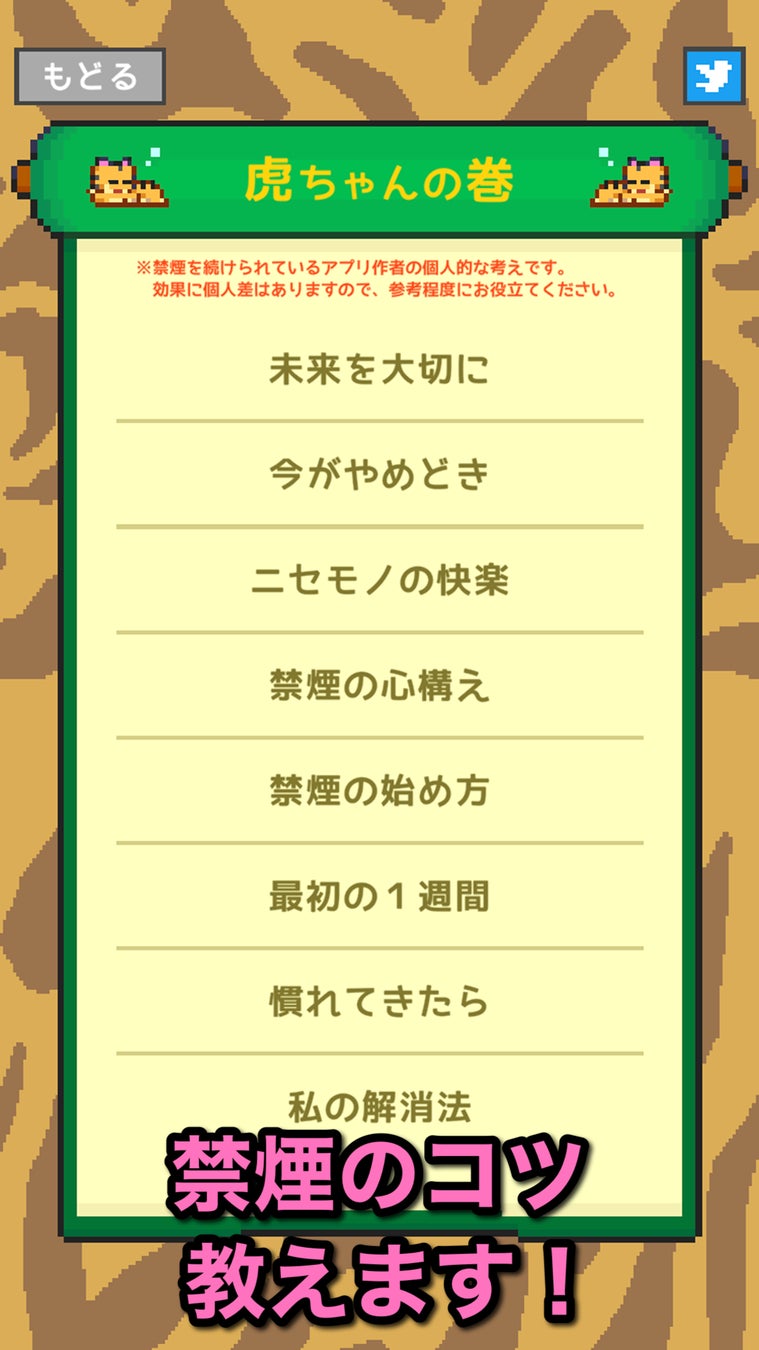
Task: Read the ニセモノの快楽 section
Action: [379, 581]
